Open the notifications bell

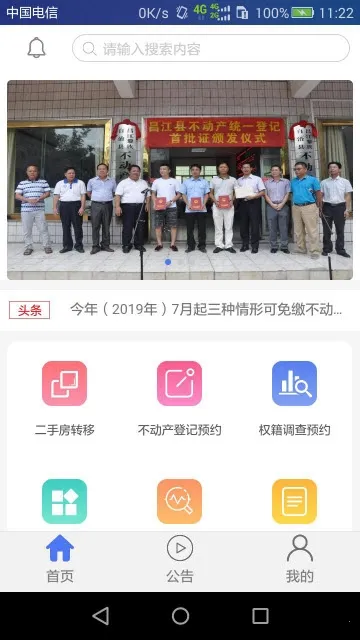(36, 48)
